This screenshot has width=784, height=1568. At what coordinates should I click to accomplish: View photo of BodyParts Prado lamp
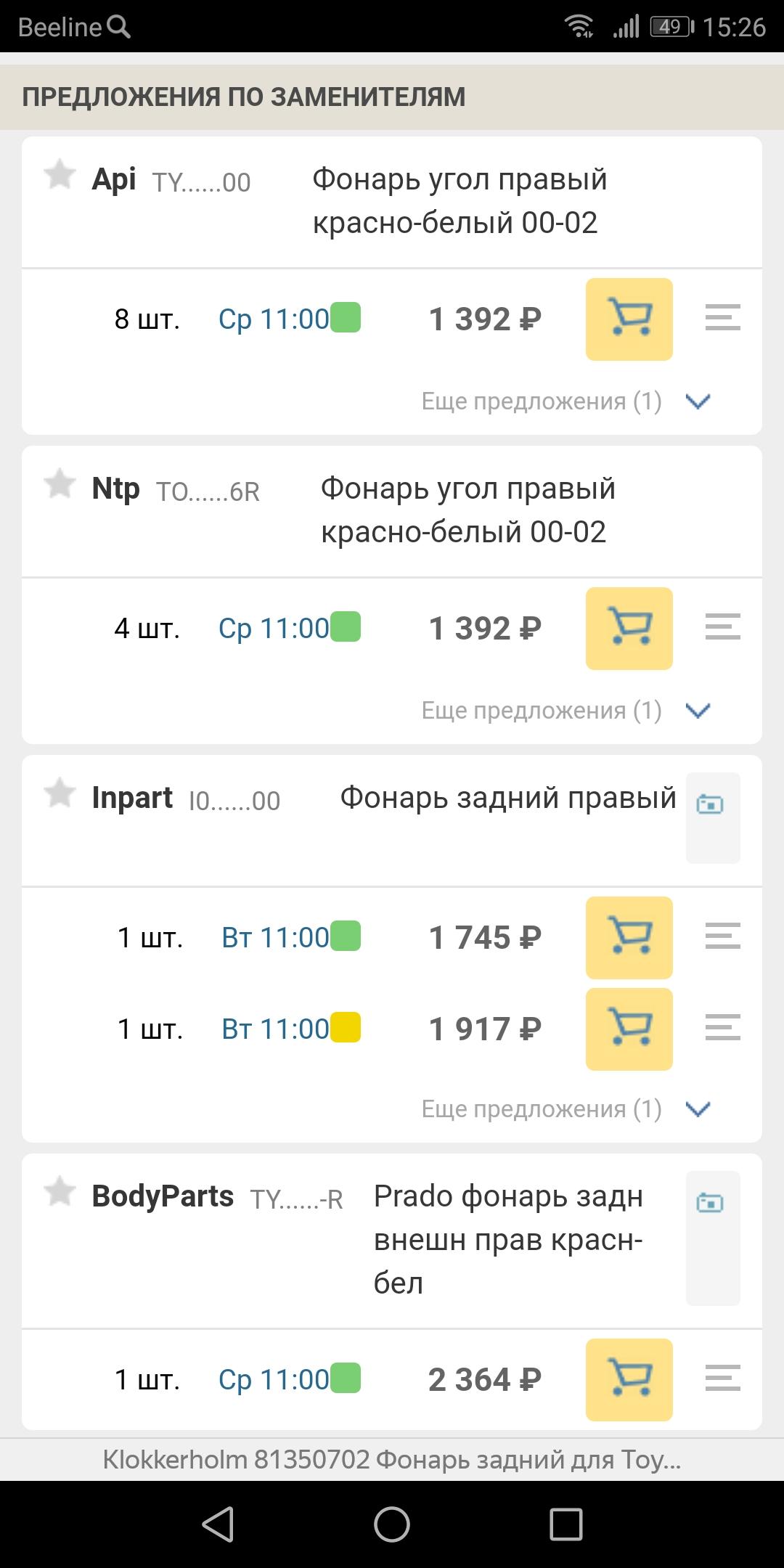[x=713, y=1238]
